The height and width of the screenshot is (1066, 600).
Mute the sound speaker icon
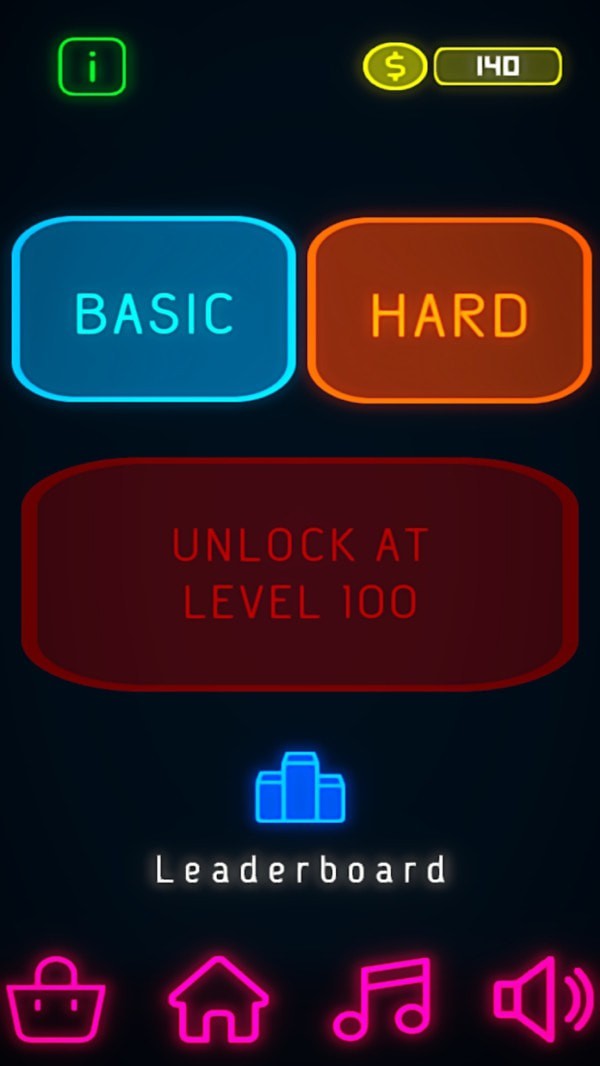point(542,998)
